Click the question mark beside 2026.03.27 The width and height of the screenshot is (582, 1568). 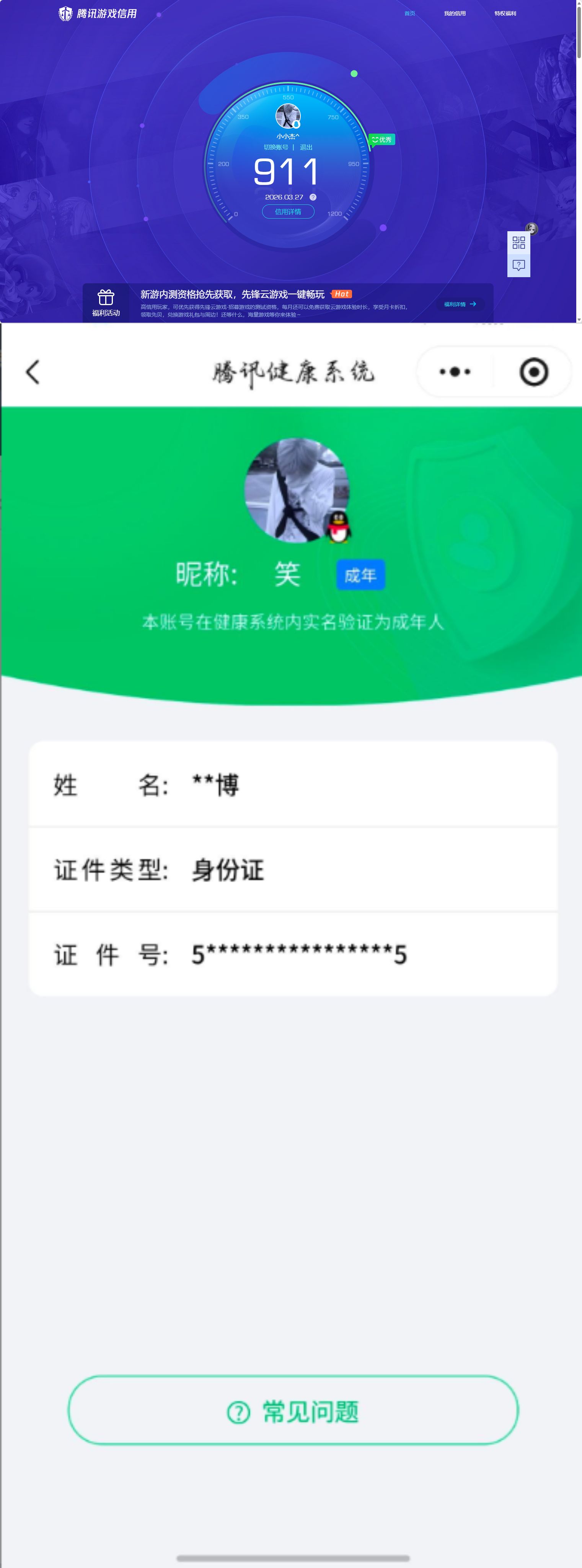click(314, 197)
